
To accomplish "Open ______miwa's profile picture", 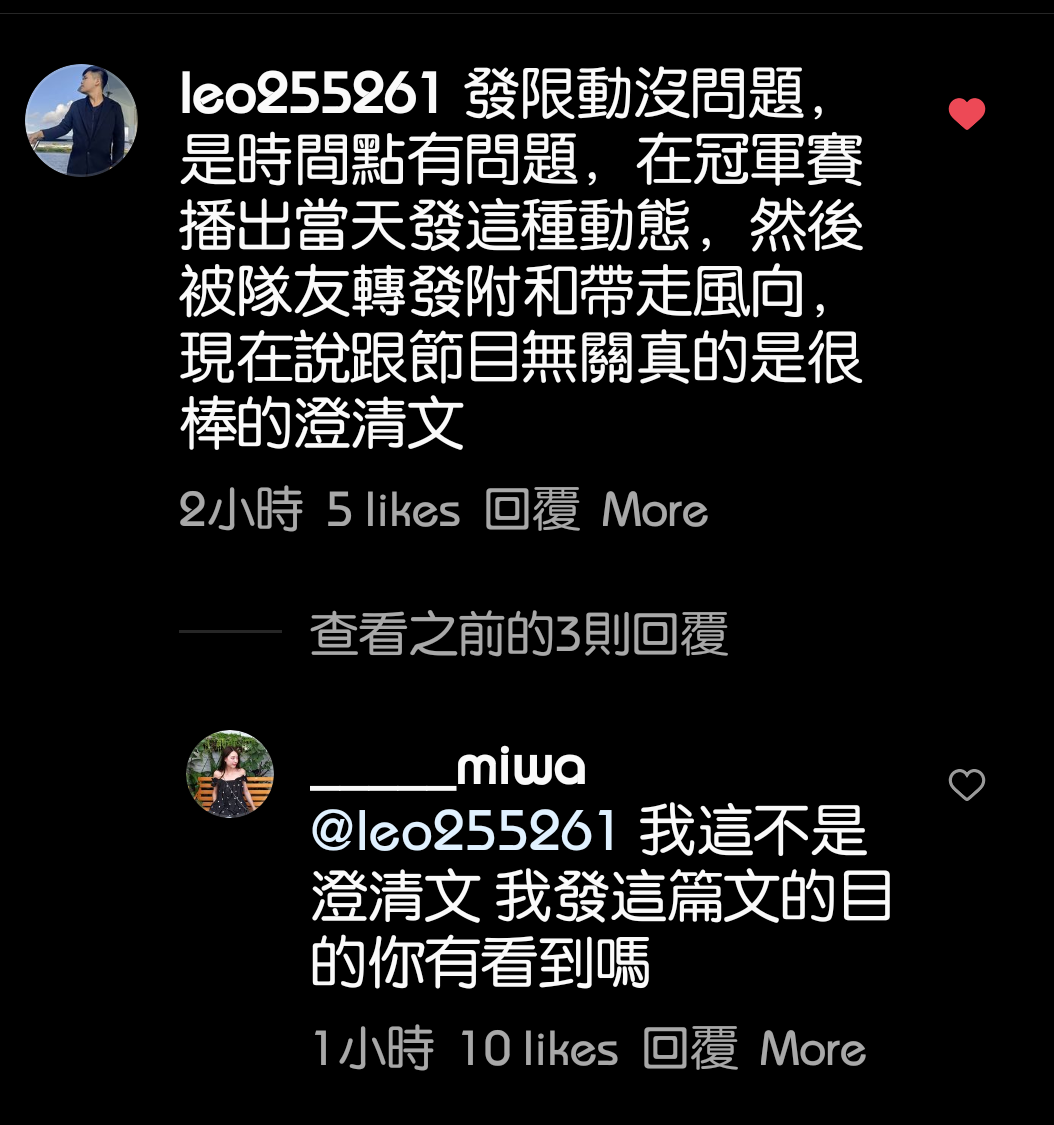I will (x=230, y=774).
